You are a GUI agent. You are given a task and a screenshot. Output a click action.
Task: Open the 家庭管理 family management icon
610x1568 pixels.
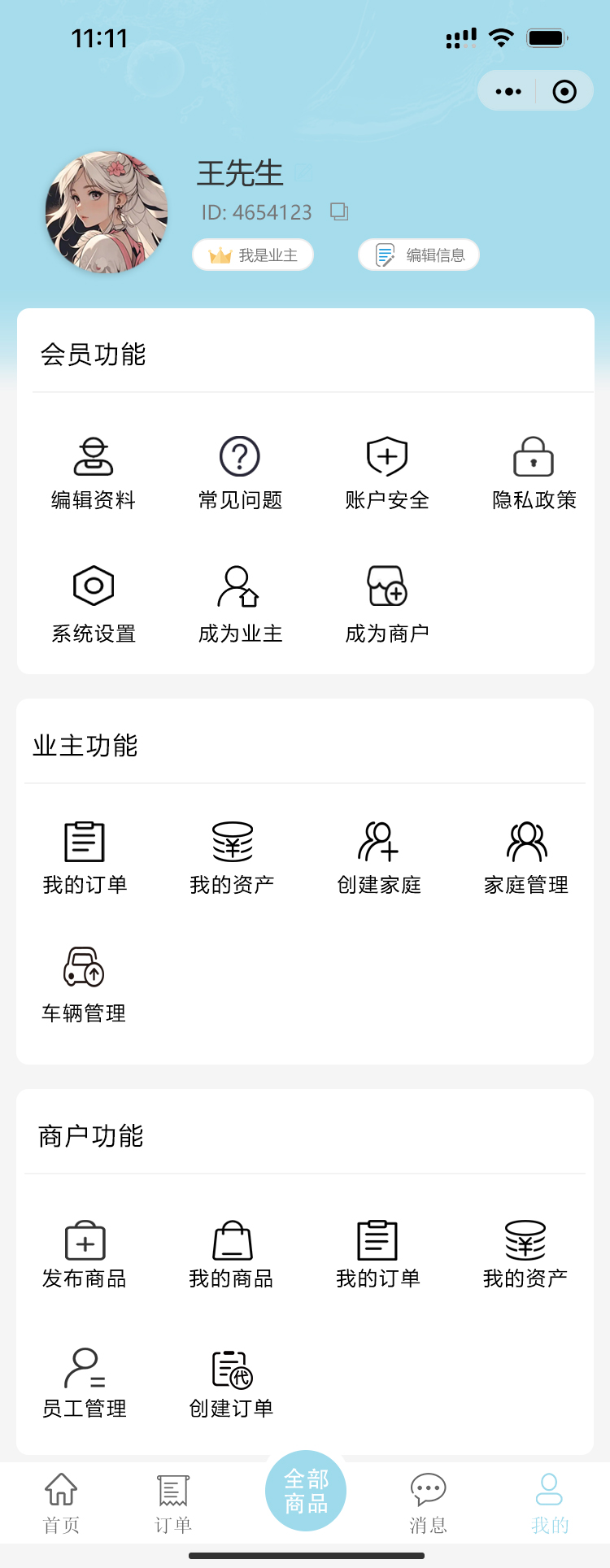(526, 842)
